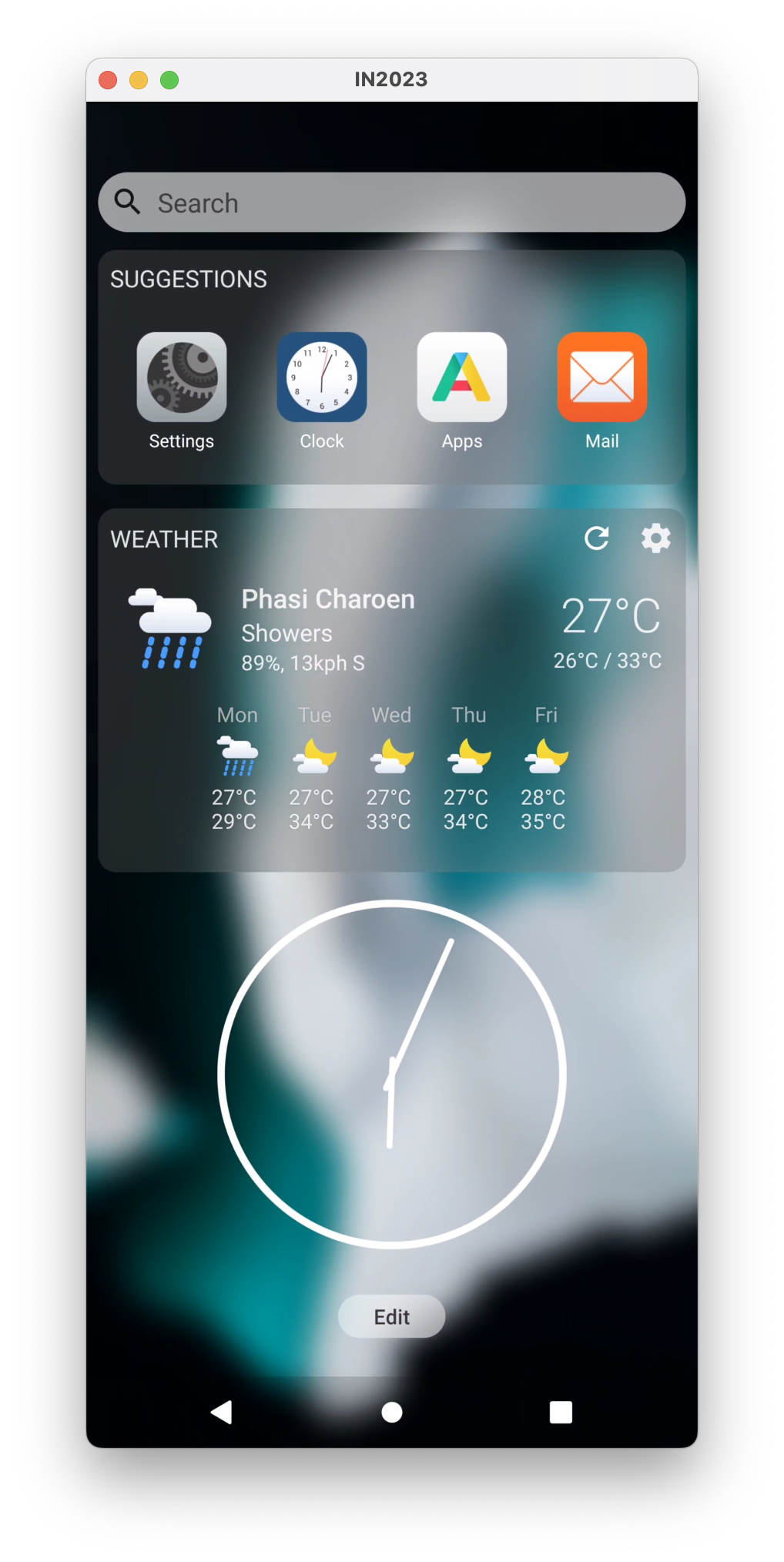
Task: Open the Mail app
Action: [602, 377]
